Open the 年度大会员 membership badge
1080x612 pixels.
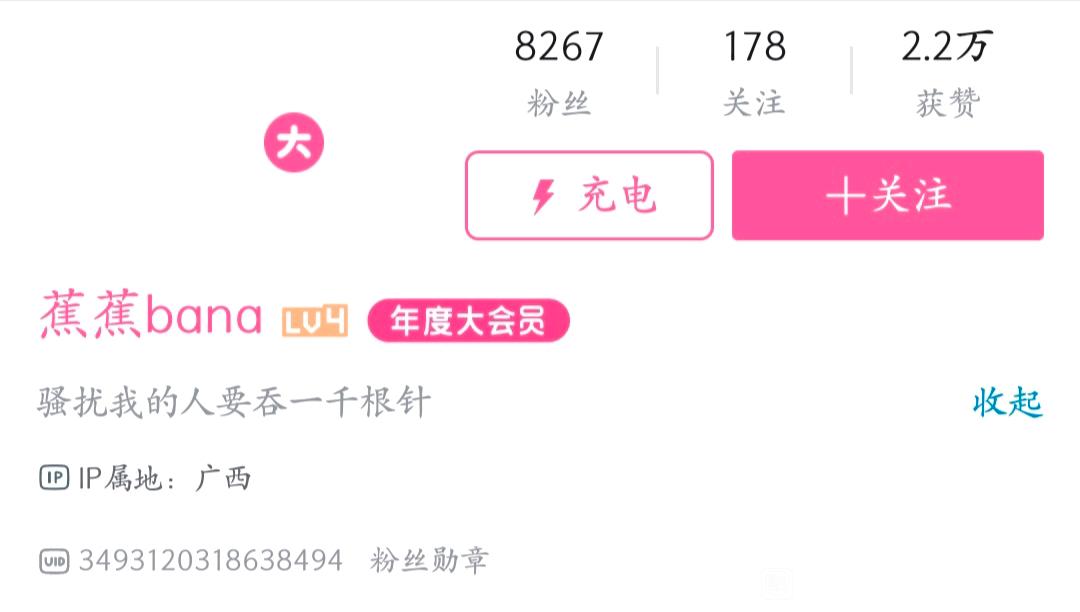pos(468,321)
